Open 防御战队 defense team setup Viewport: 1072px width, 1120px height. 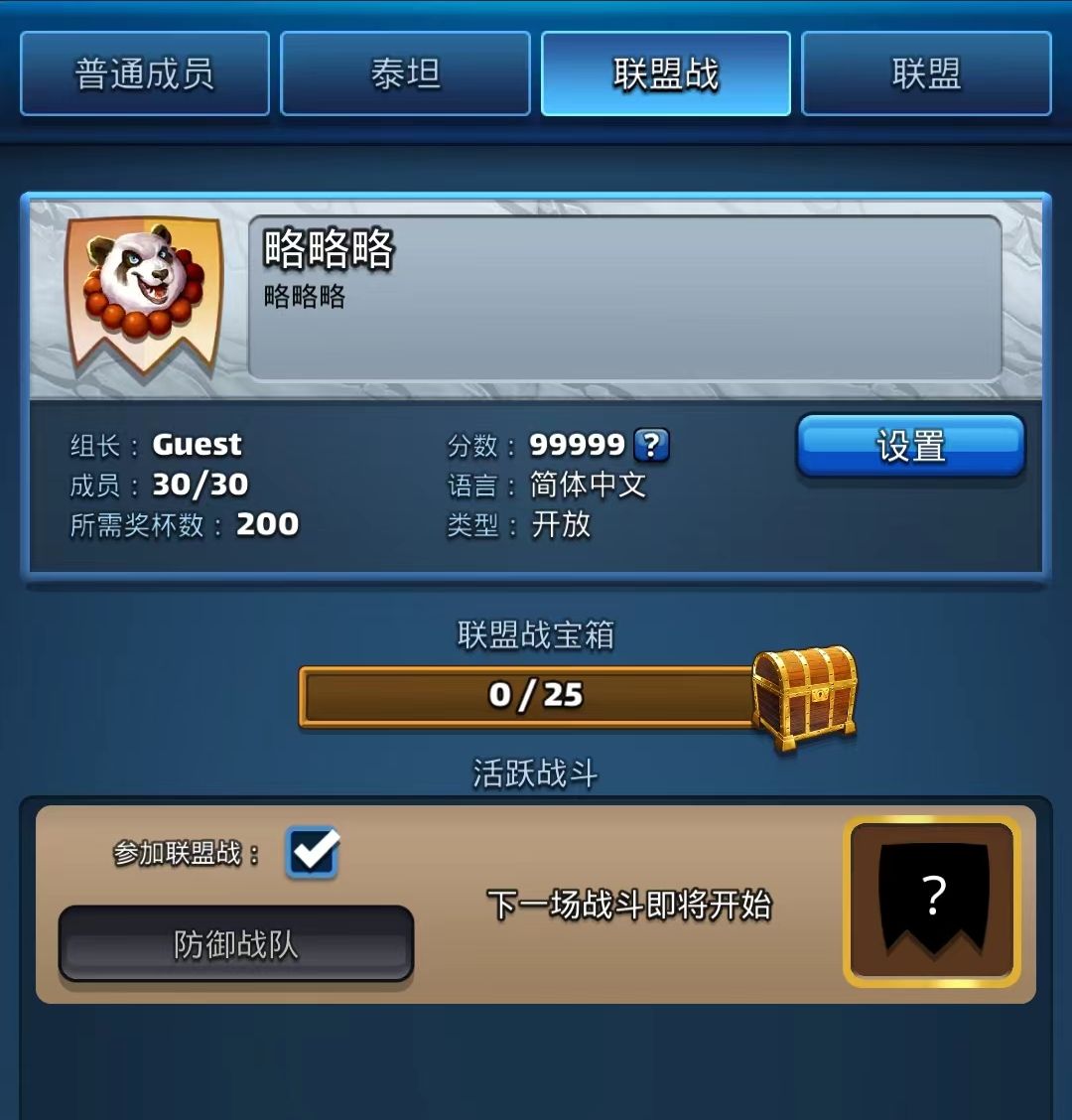(x=235, y=944)
